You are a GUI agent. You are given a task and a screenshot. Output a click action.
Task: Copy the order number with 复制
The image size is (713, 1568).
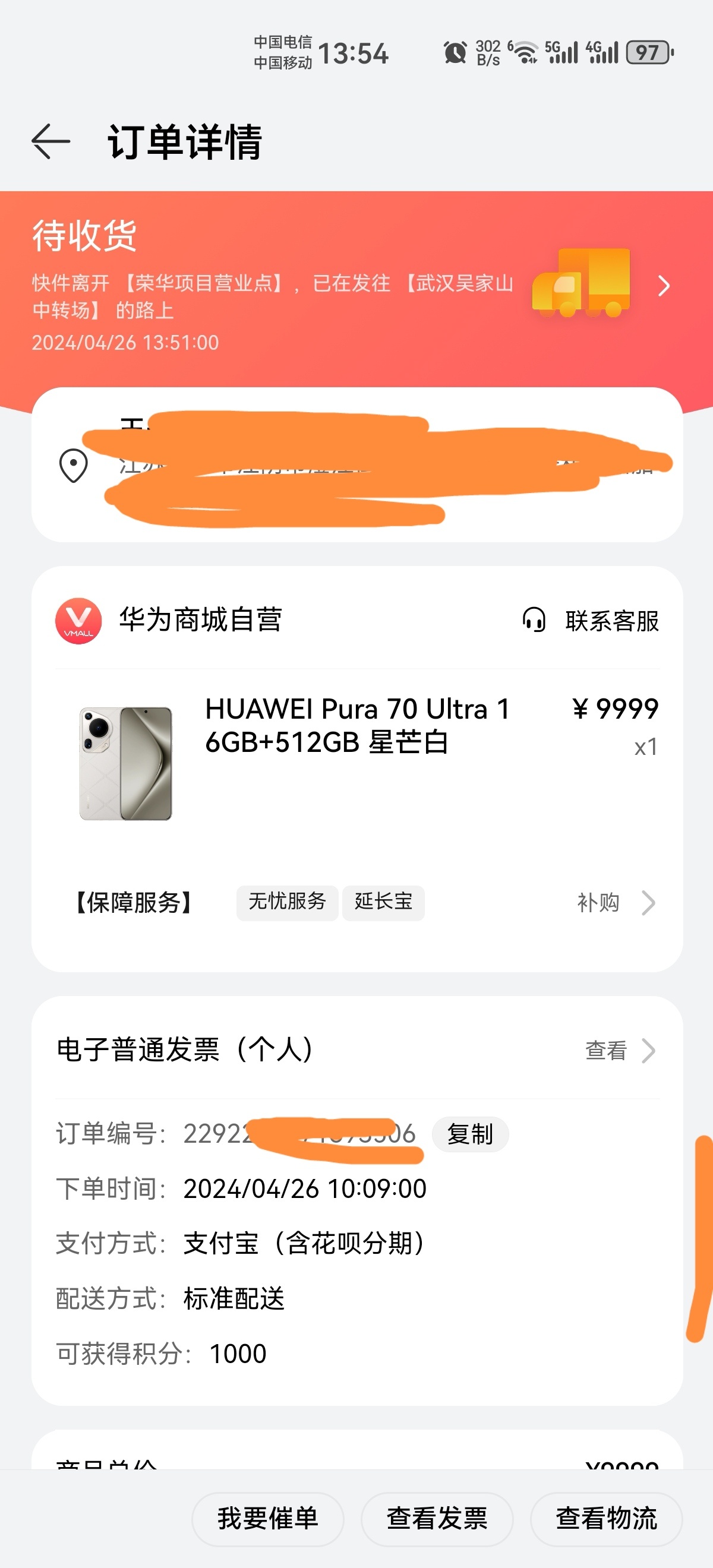(470, 1134)
